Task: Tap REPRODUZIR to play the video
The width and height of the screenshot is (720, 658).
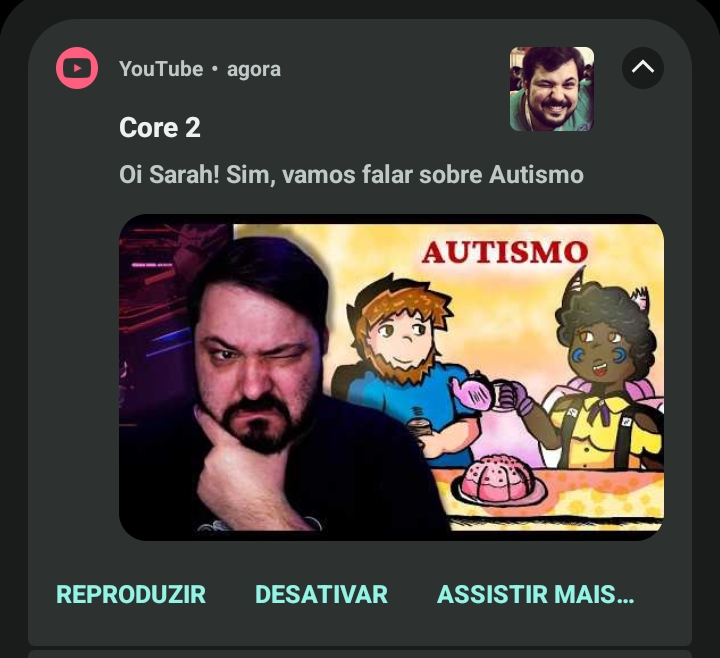Action: point(131,594)
